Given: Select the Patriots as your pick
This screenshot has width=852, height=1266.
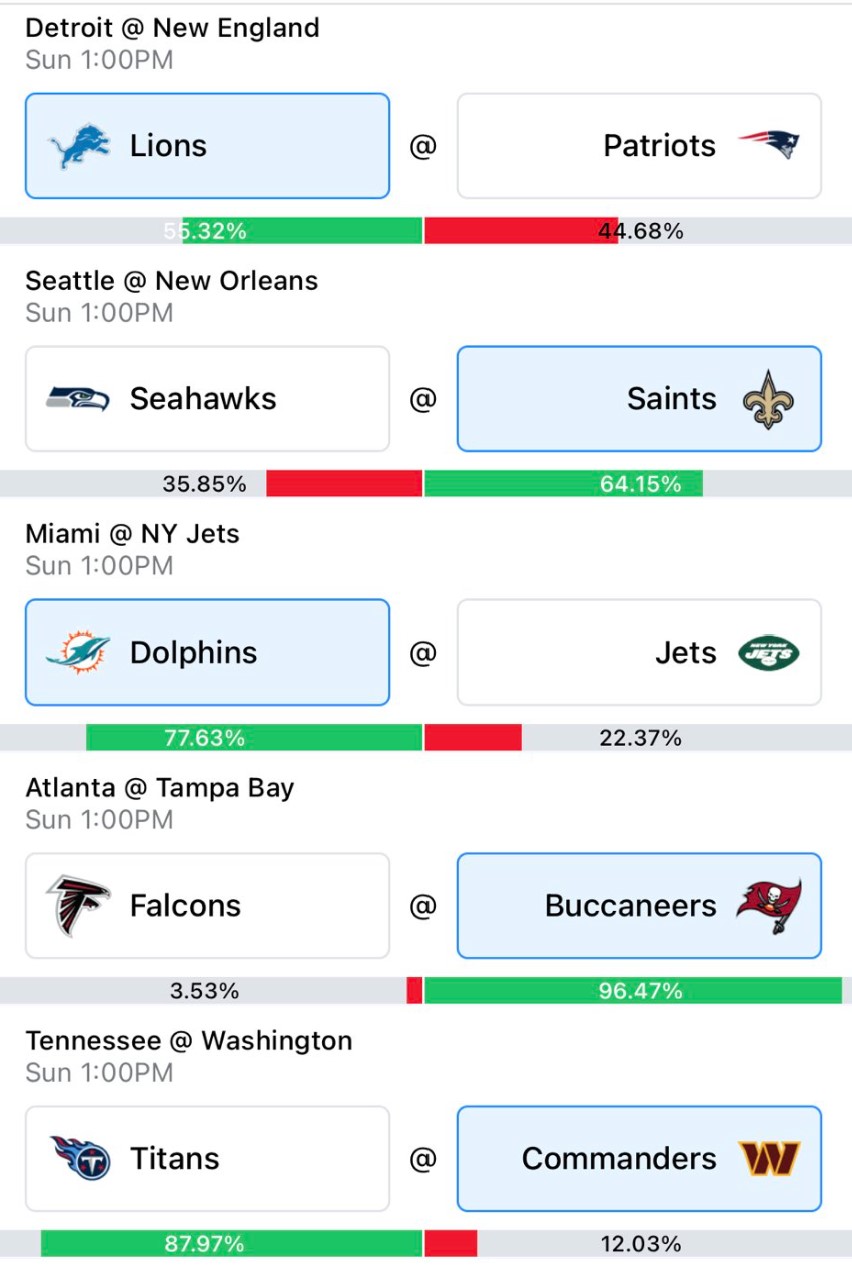Looking at the screenshot, I should coord(639,146).
